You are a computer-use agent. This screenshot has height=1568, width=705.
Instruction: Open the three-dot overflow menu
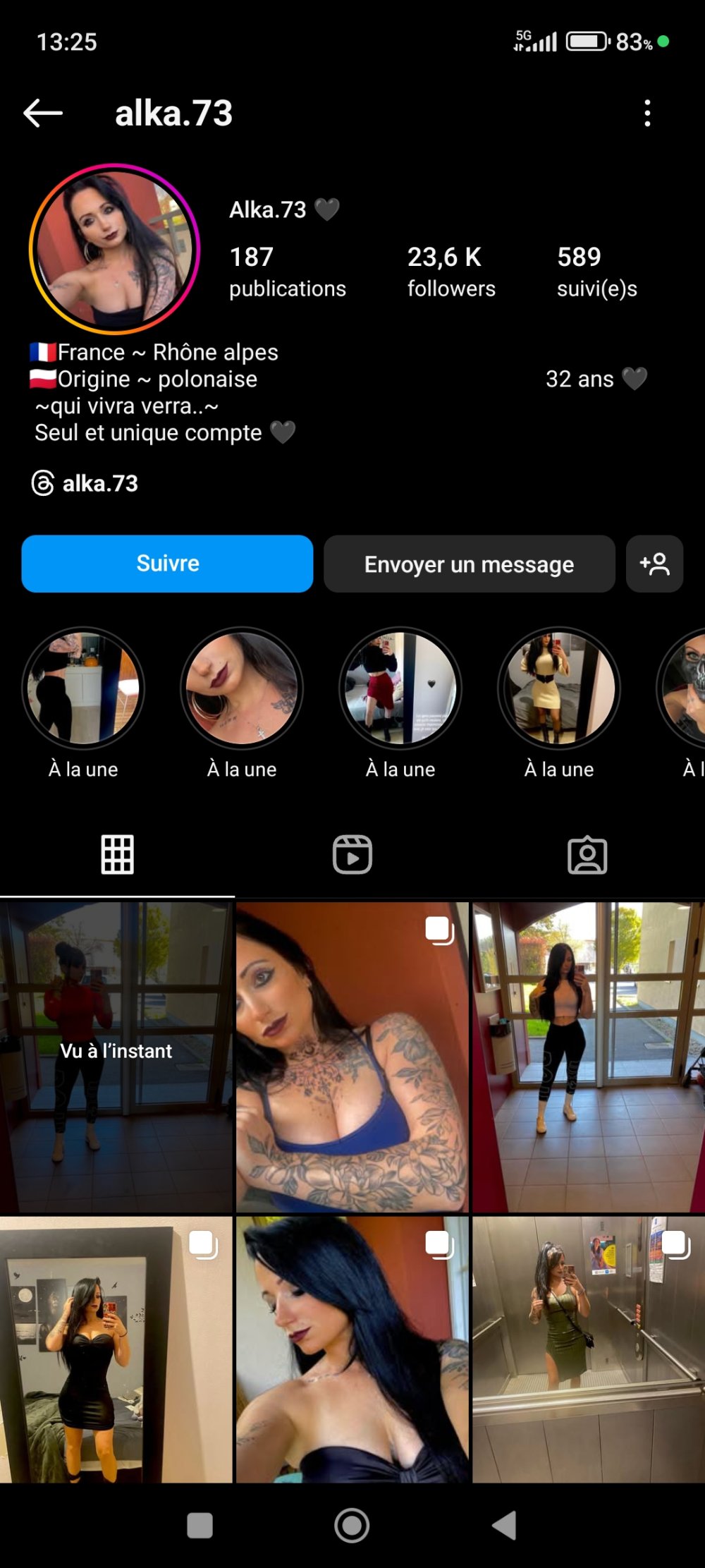point(647,113)
